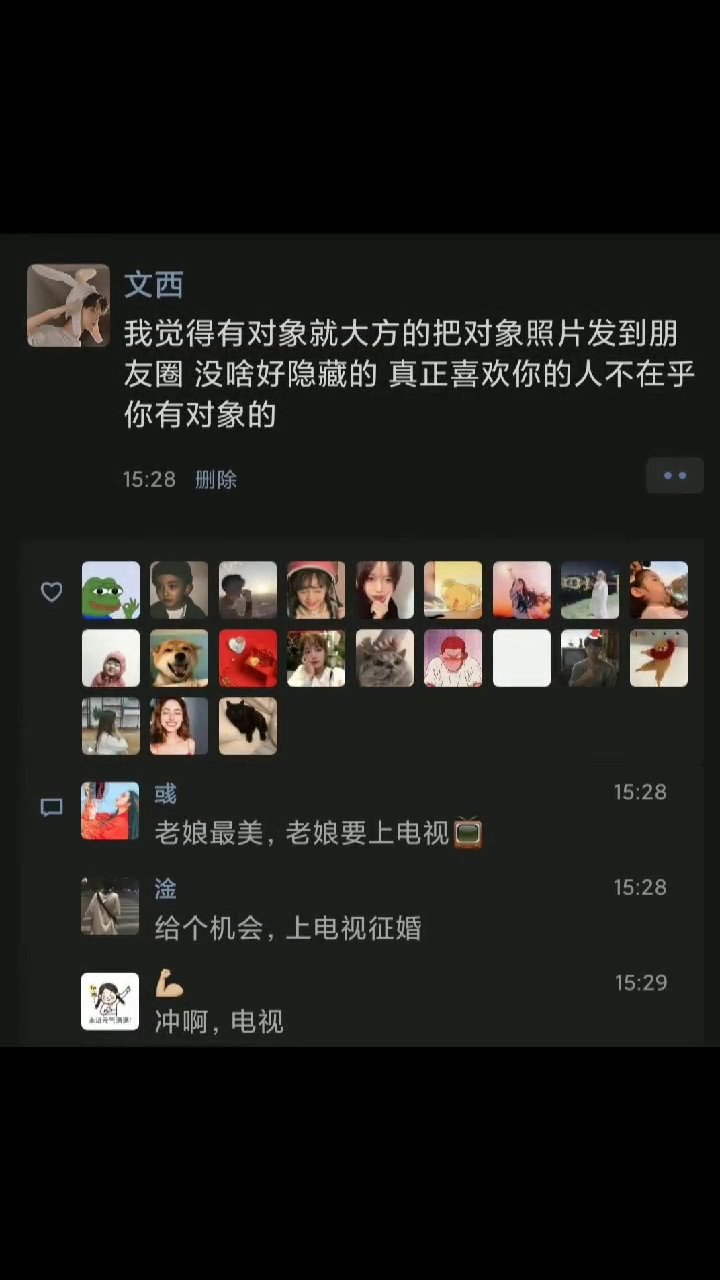The width and height of the screenshot is (720, 1280).
Task: Open the flexed-arm emoji commenter's avatar
Action: click(x=110, y=1001)
